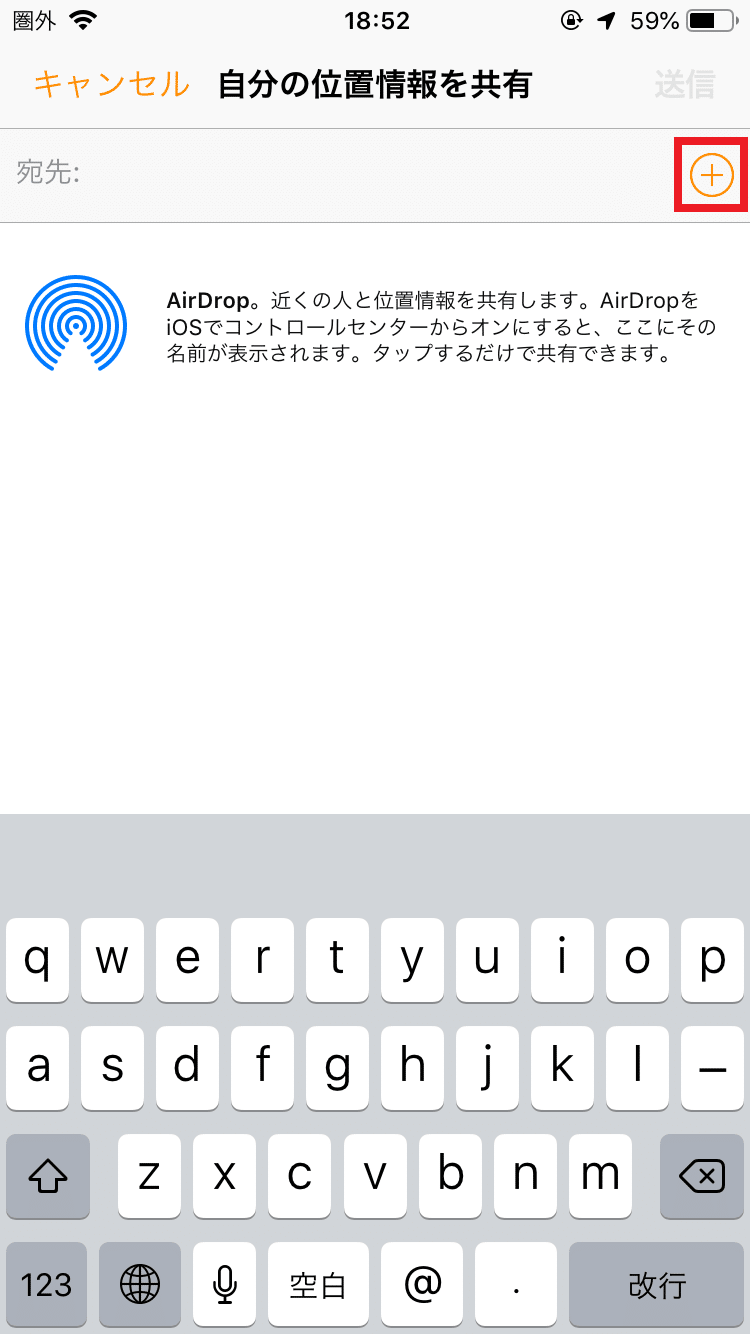Tap the microphone dictation key
Image resolution: width=750 pixels, height=1334 pixels.
pos(225,1284)
